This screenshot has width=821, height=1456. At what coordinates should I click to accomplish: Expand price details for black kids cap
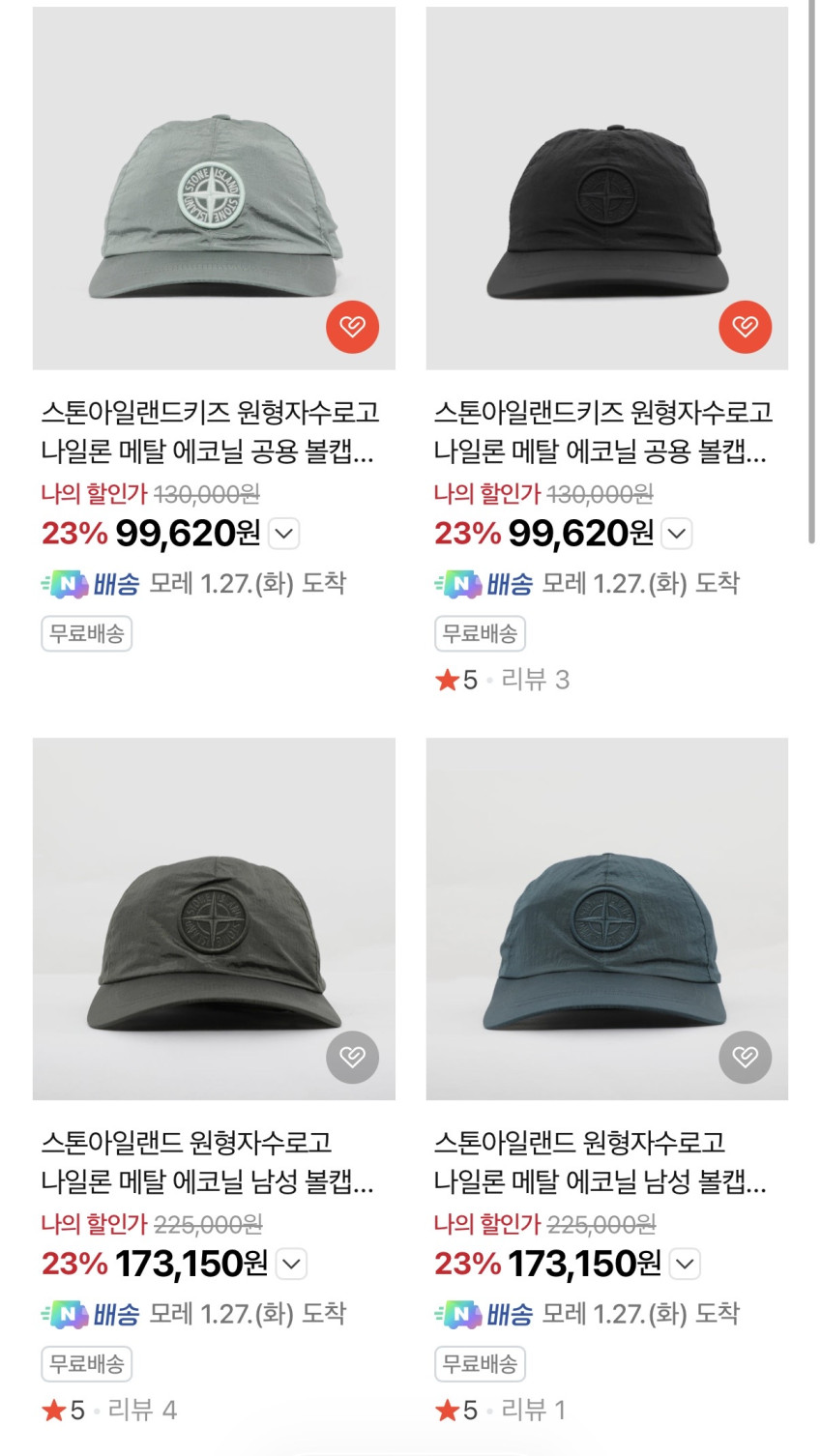[677, 534]
